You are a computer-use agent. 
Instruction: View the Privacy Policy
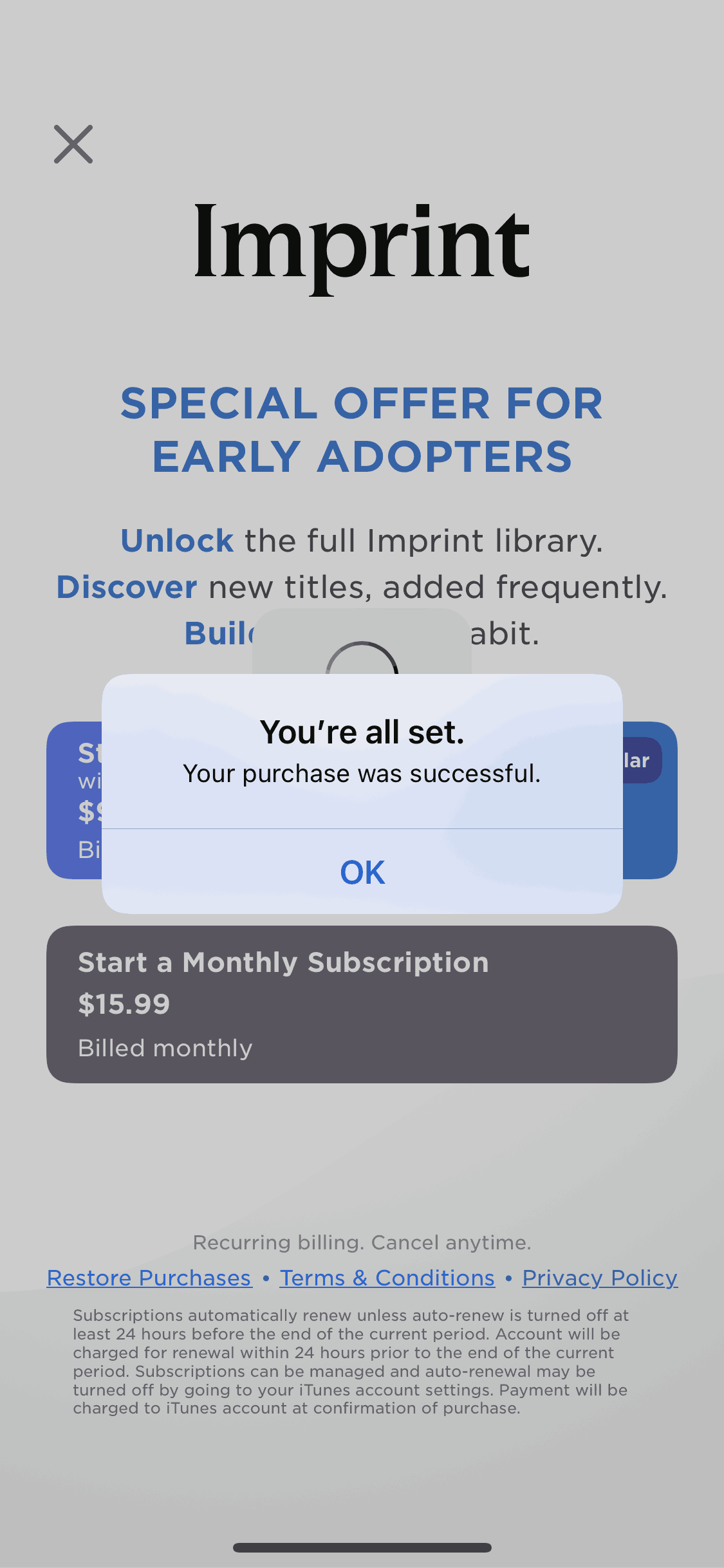coord(600,1278)
